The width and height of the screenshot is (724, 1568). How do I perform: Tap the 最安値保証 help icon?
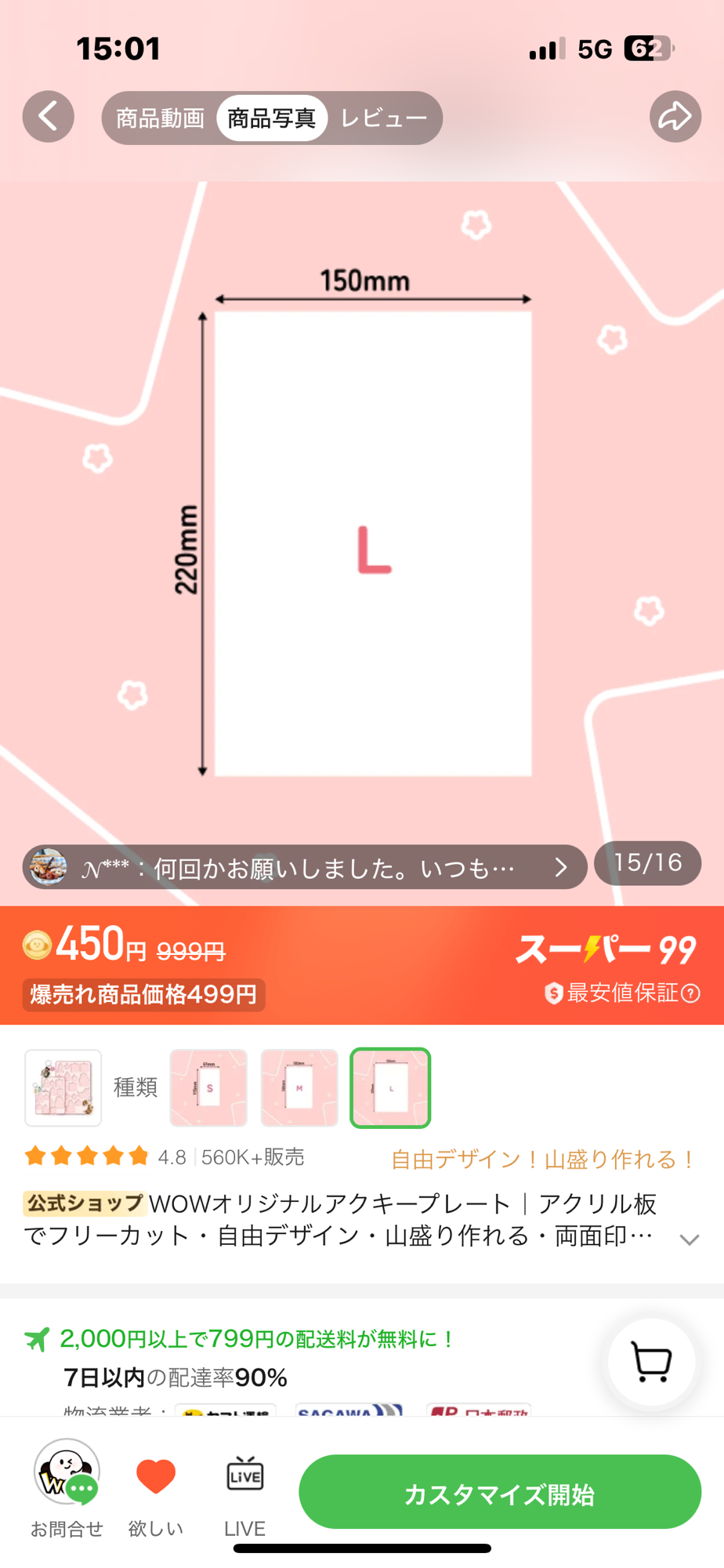[x=691, y=993]
